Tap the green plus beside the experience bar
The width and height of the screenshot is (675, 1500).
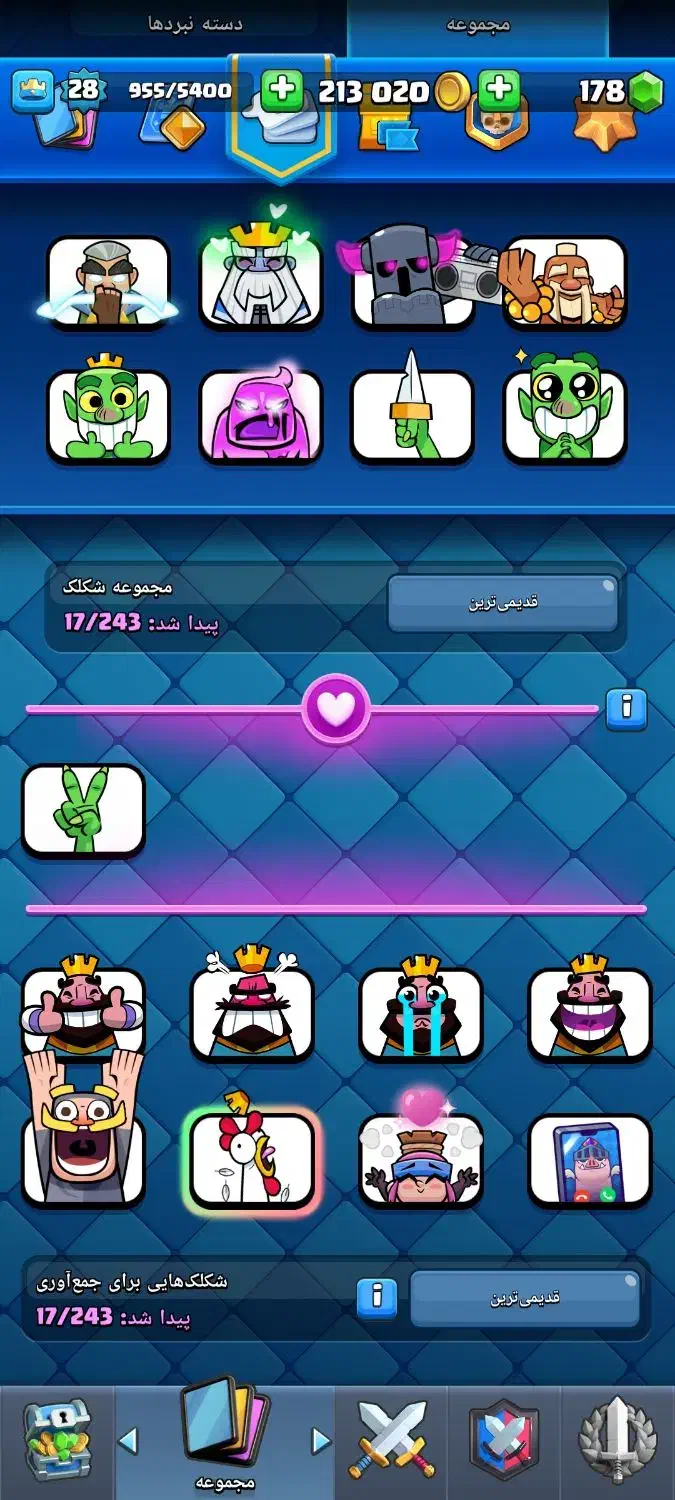coord(283,92)
